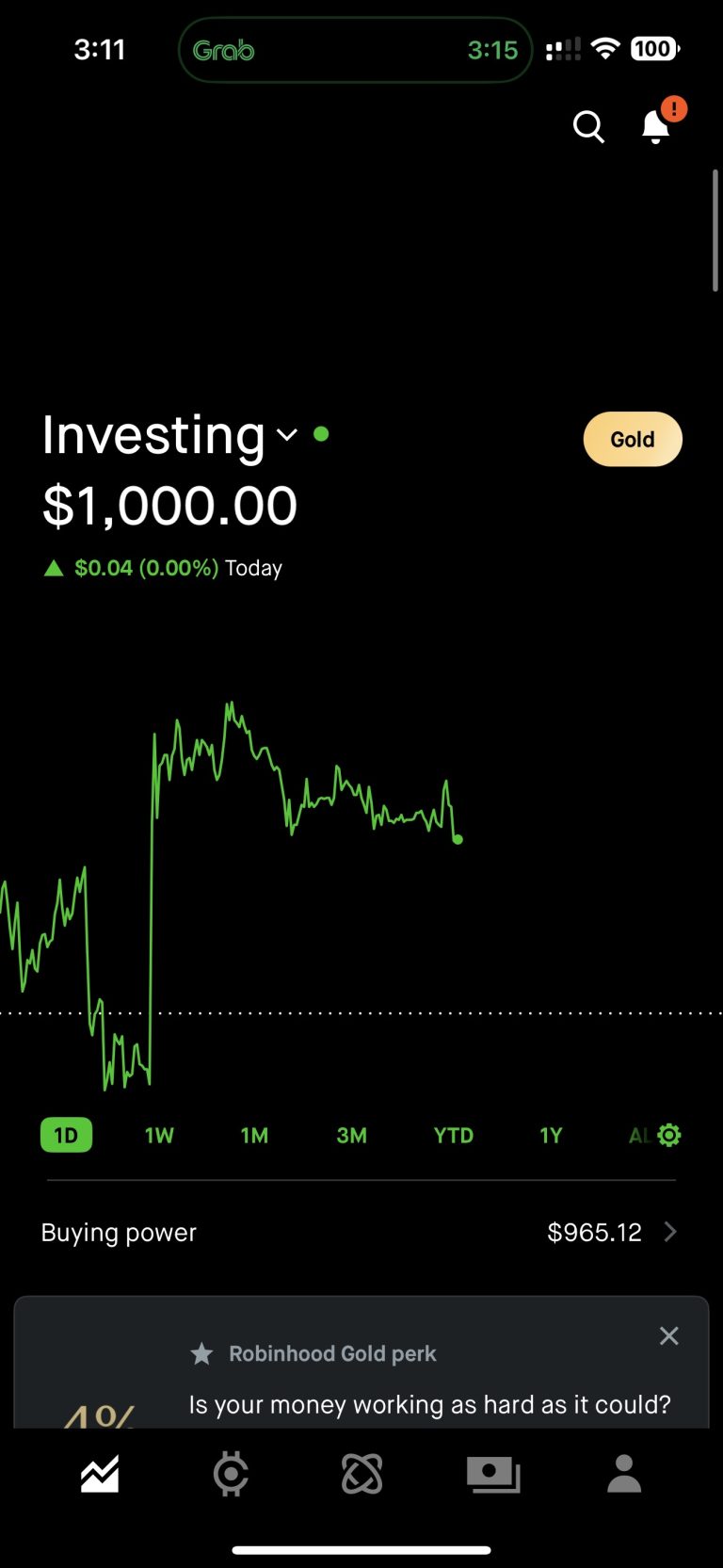Switch chart to 3M range
Image resolution: width=723 pixels, height=1568 pixels.
click(x=351, y=1135)
